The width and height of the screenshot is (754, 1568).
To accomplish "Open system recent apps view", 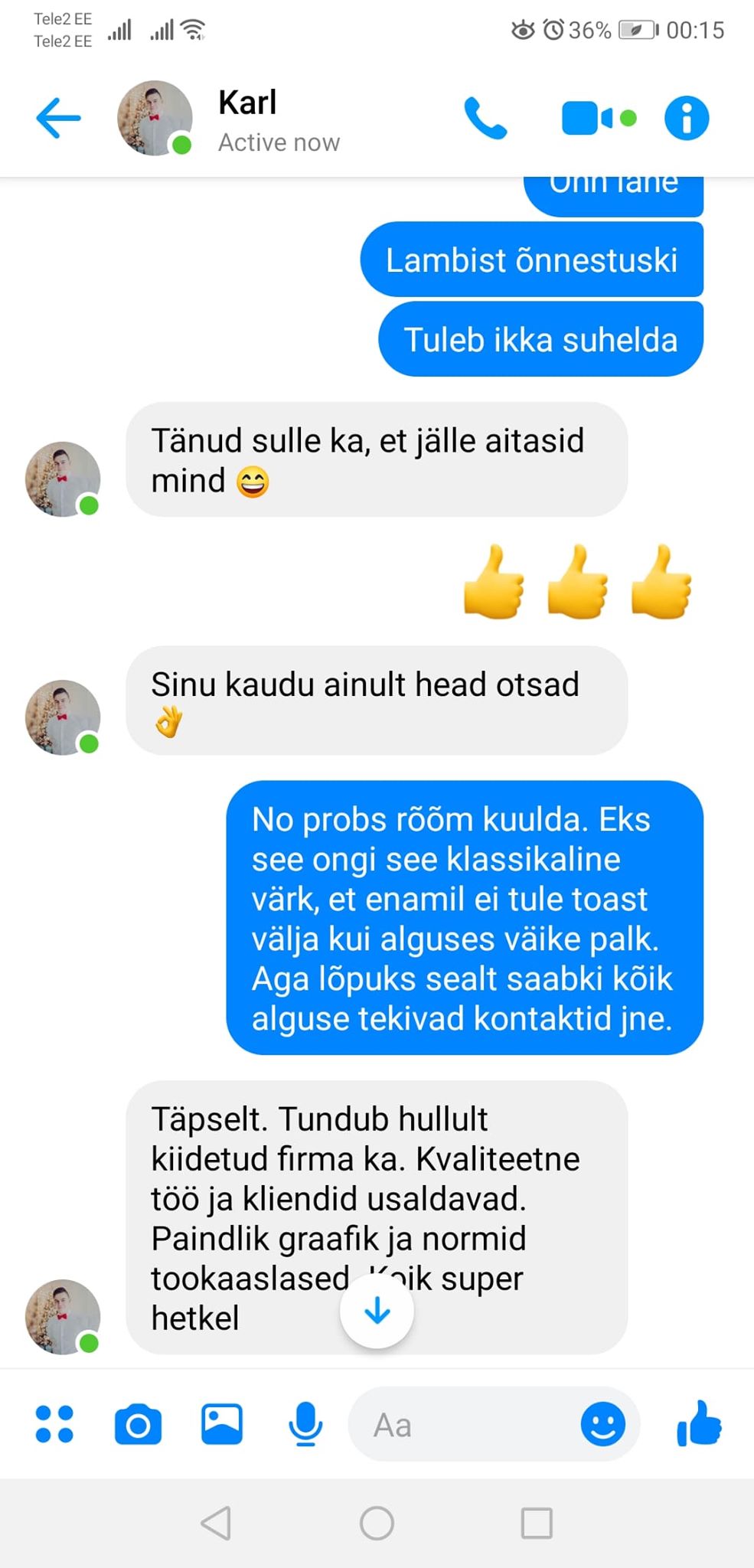I will 537,1523.
